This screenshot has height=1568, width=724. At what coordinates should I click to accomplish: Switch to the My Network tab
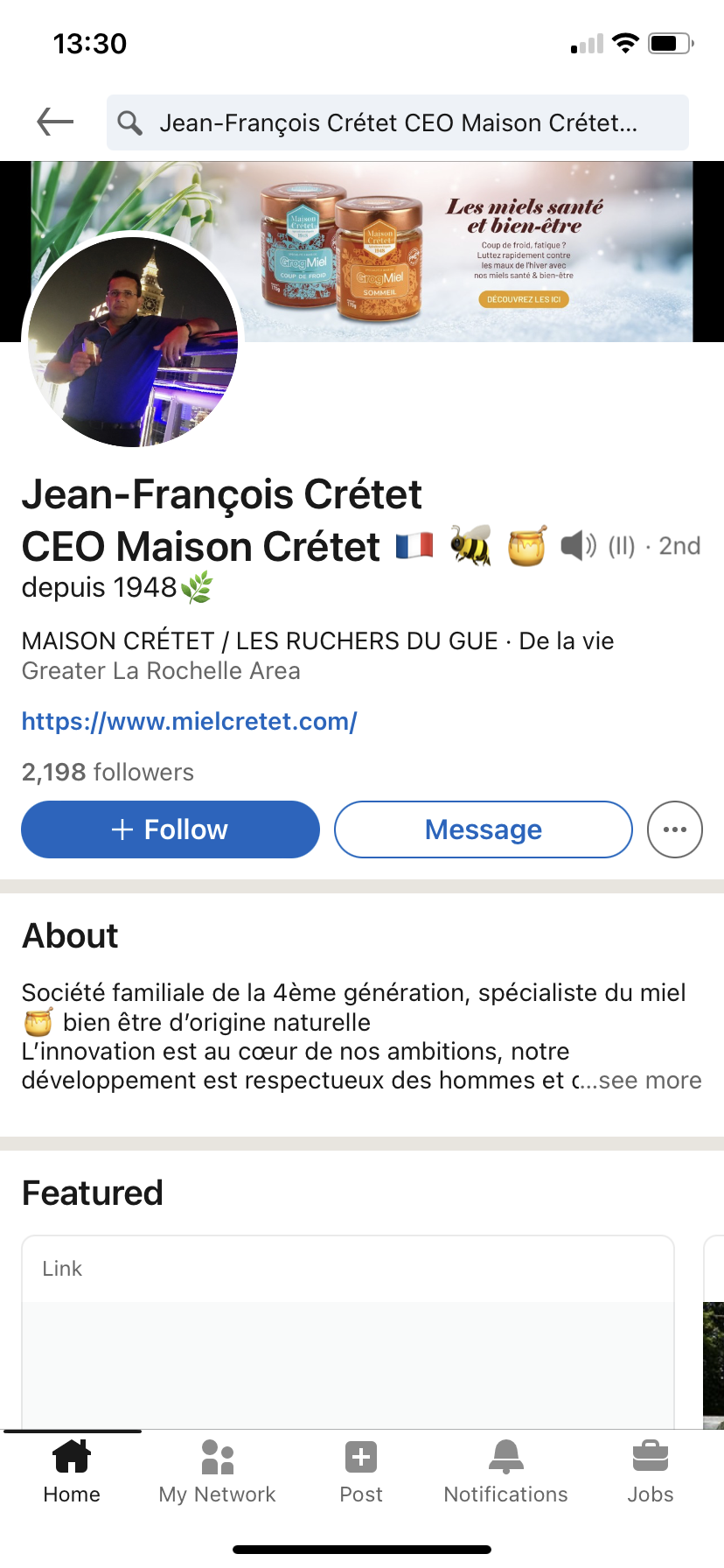coord(217,1472)
